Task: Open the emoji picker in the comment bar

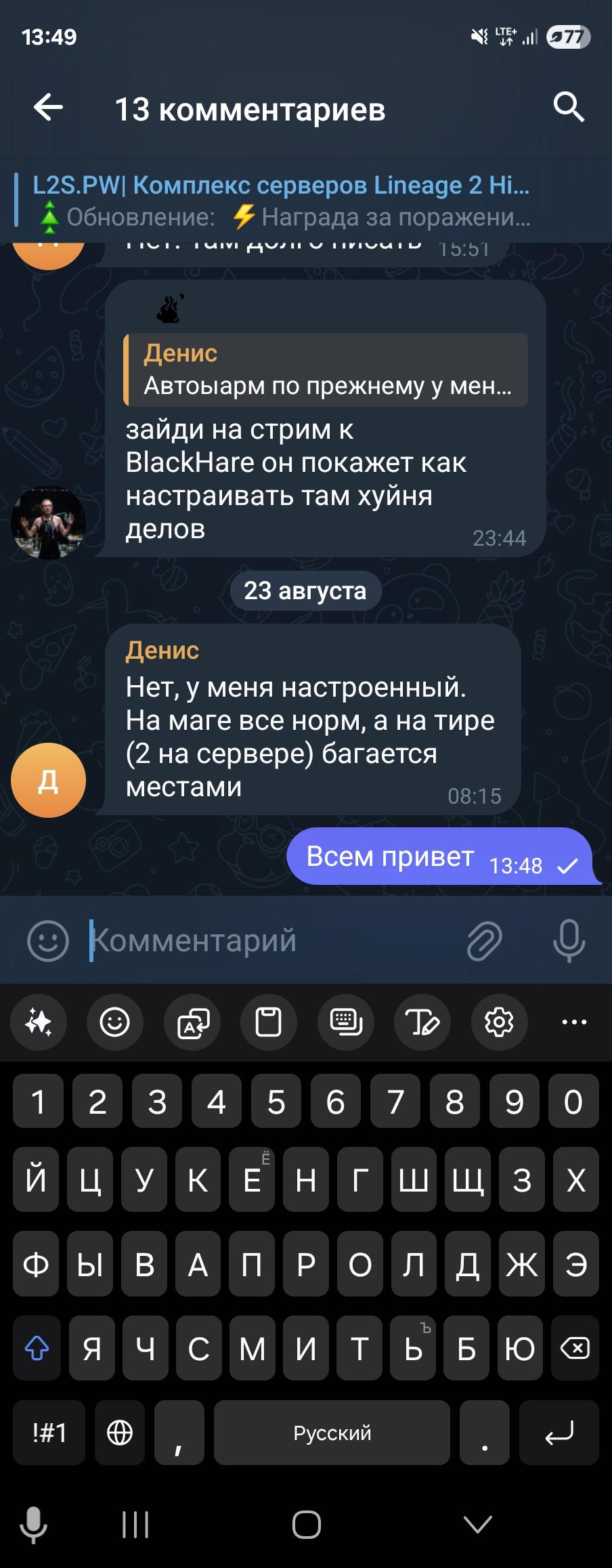Action: pos(47,940)
